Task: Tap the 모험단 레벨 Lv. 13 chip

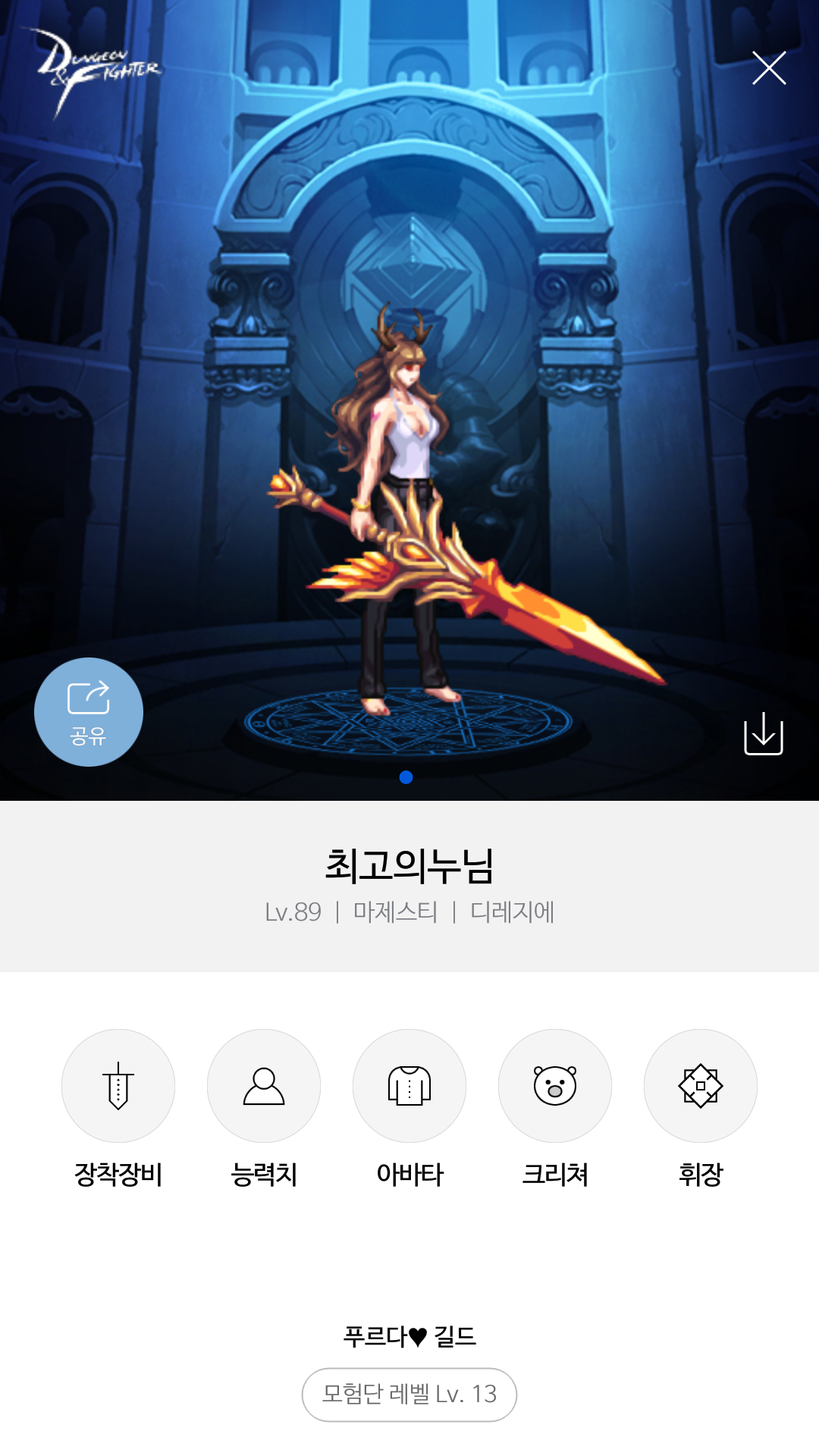Action: click(409, 1394)
